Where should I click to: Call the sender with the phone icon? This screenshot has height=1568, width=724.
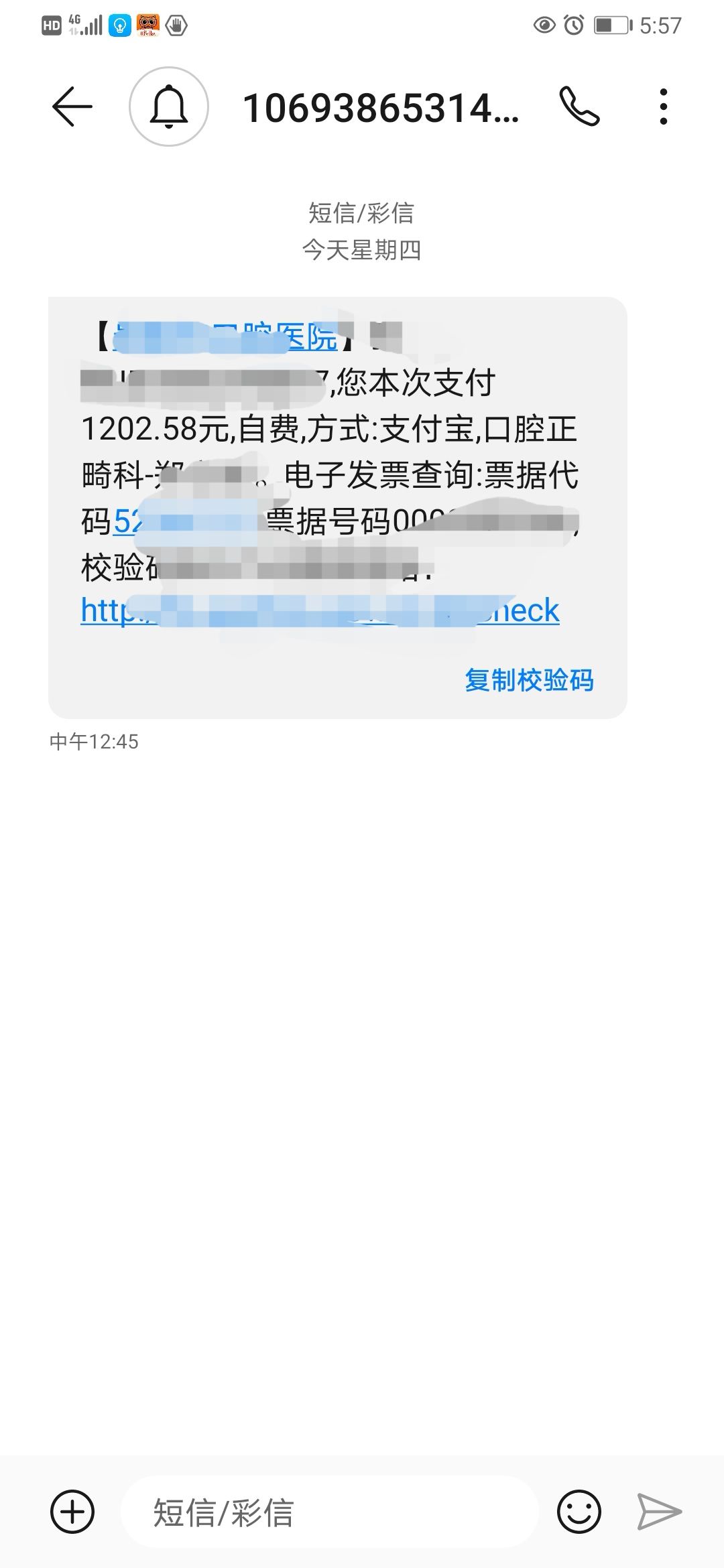click(579, 107)
